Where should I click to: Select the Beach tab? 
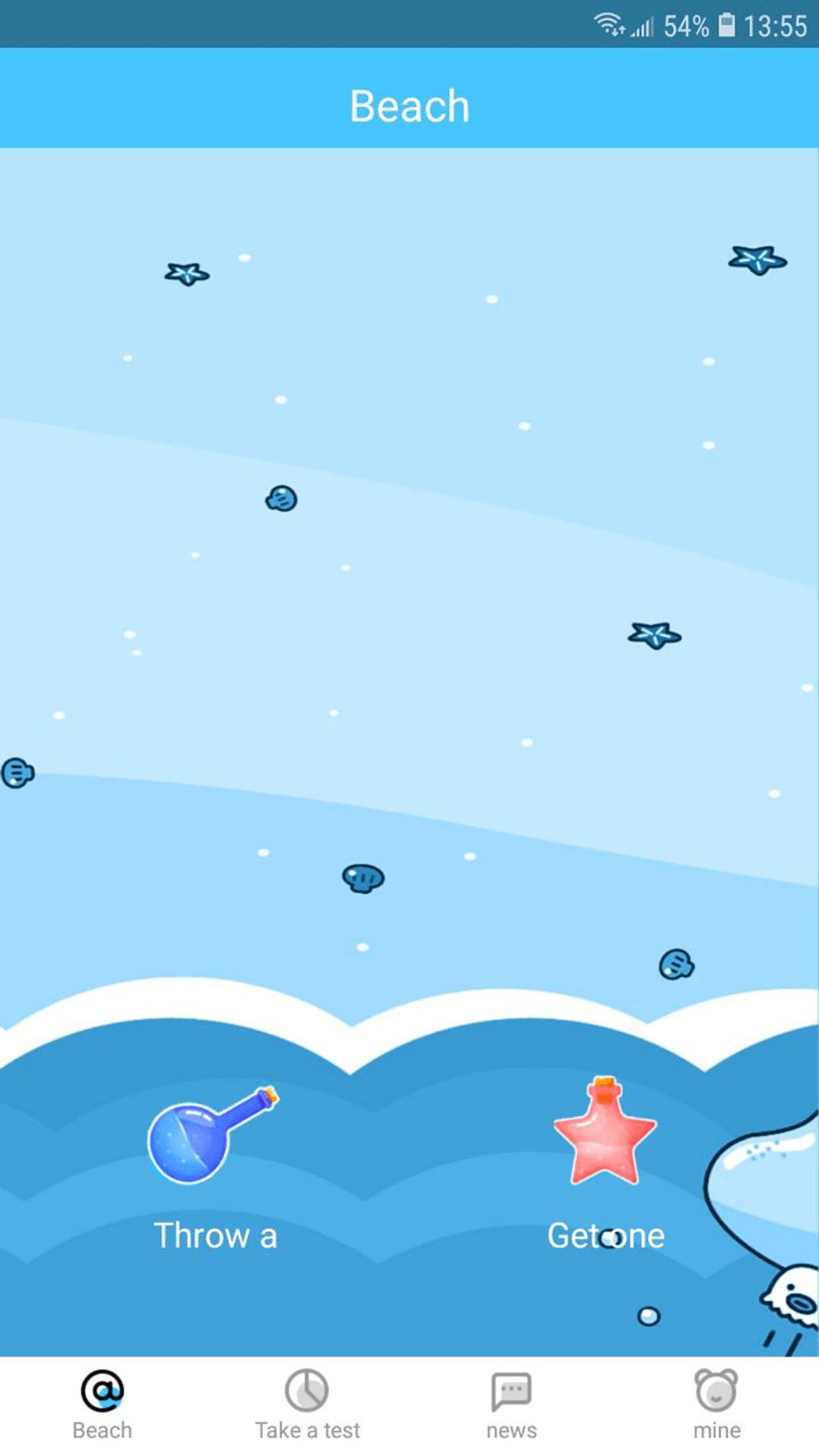[102, 1405]
